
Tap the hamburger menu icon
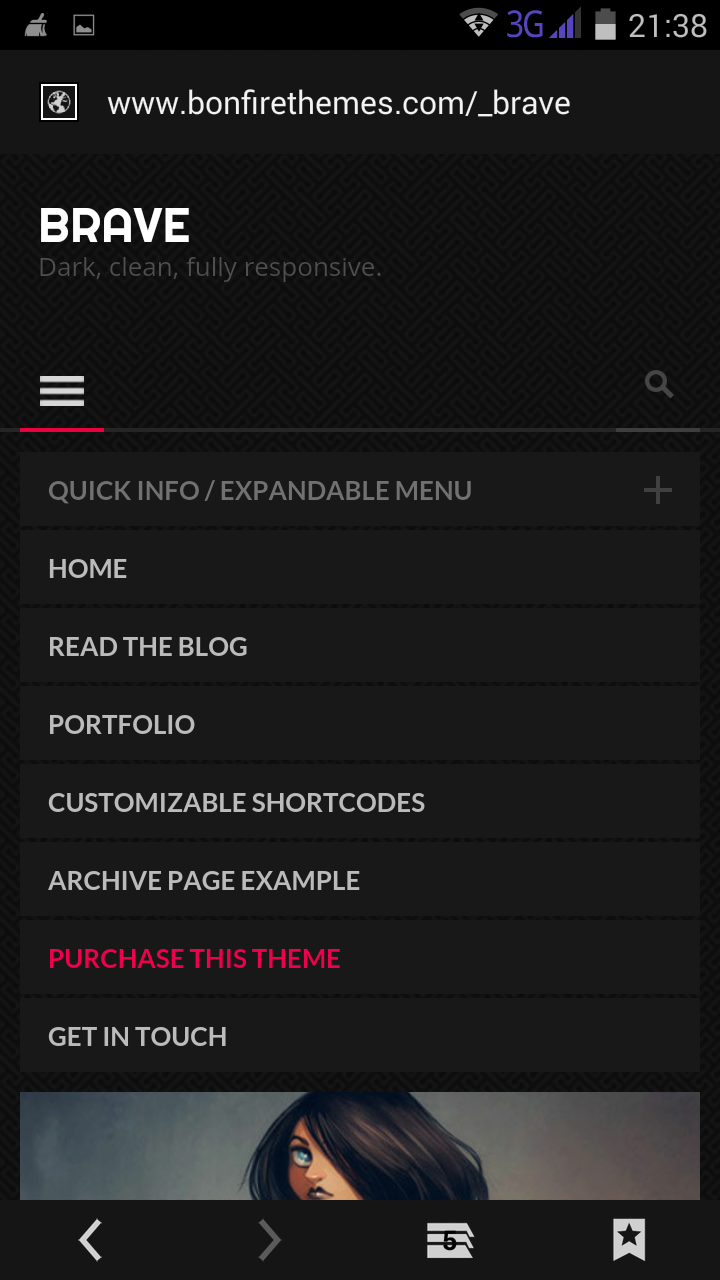click(x=62, y=390)
